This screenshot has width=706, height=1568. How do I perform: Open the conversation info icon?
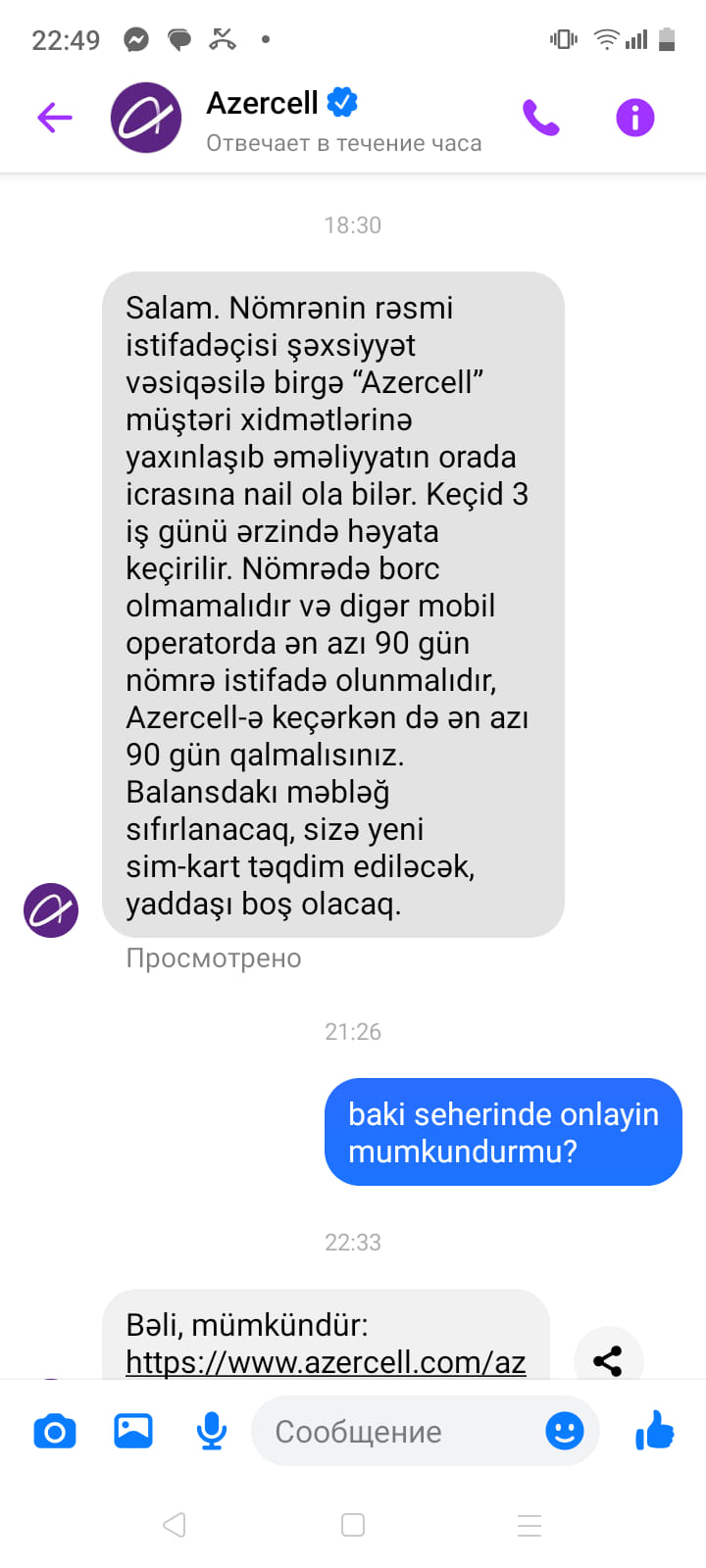coord(634,118)
